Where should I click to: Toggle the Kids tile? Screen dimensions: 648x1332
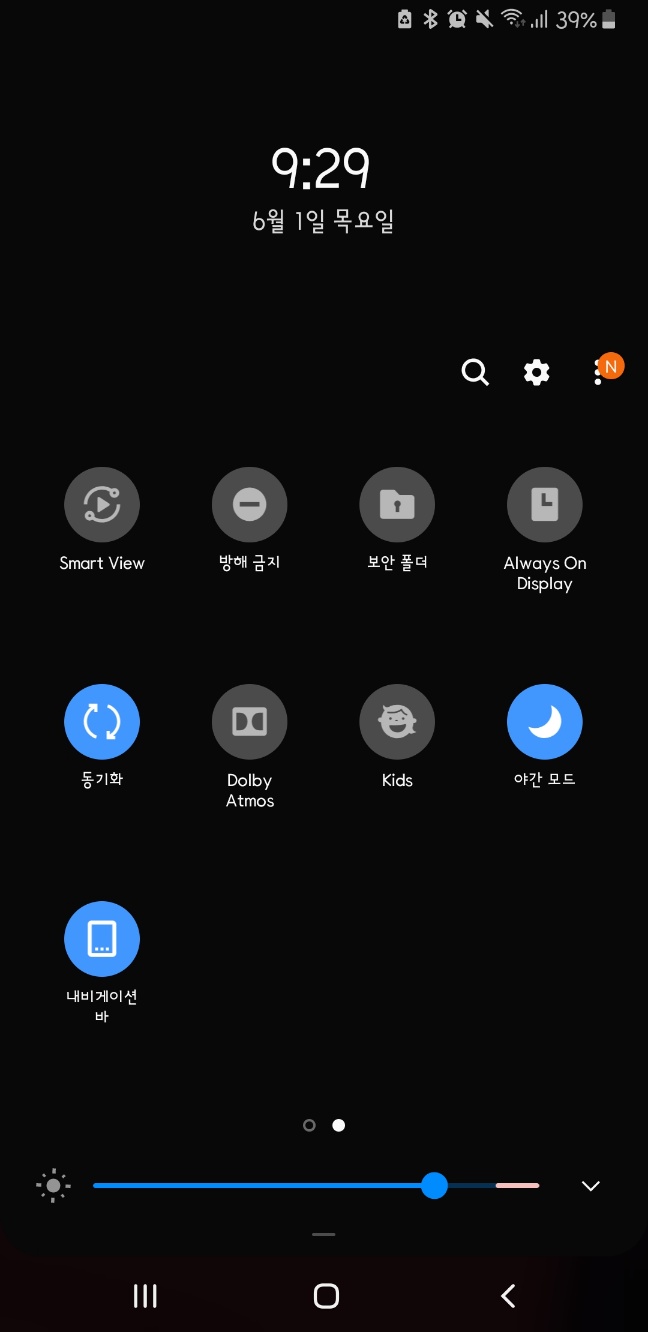pyautogui.click(x=397, y=721)
